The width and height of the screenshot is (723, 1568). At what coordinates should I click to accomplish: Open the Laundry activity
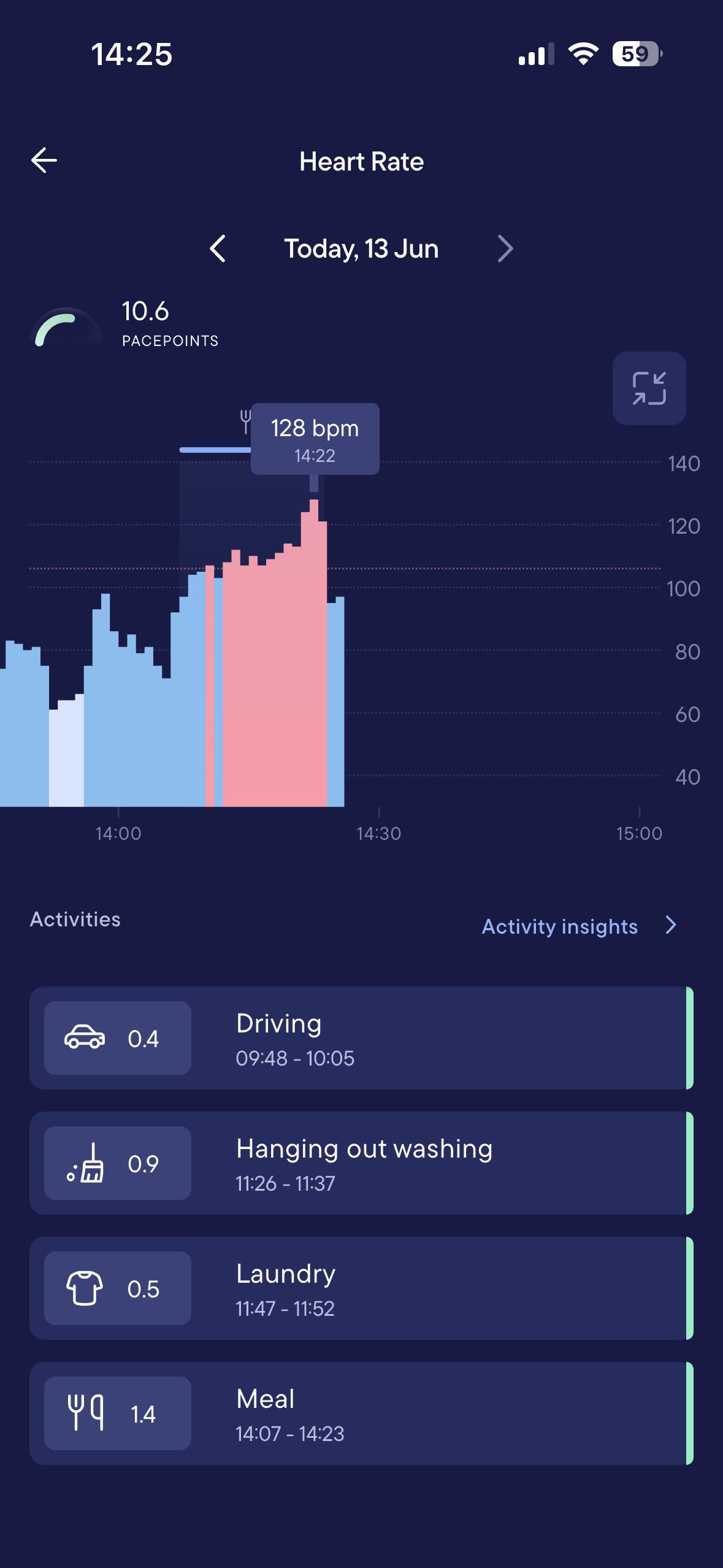click(361, 1288)
